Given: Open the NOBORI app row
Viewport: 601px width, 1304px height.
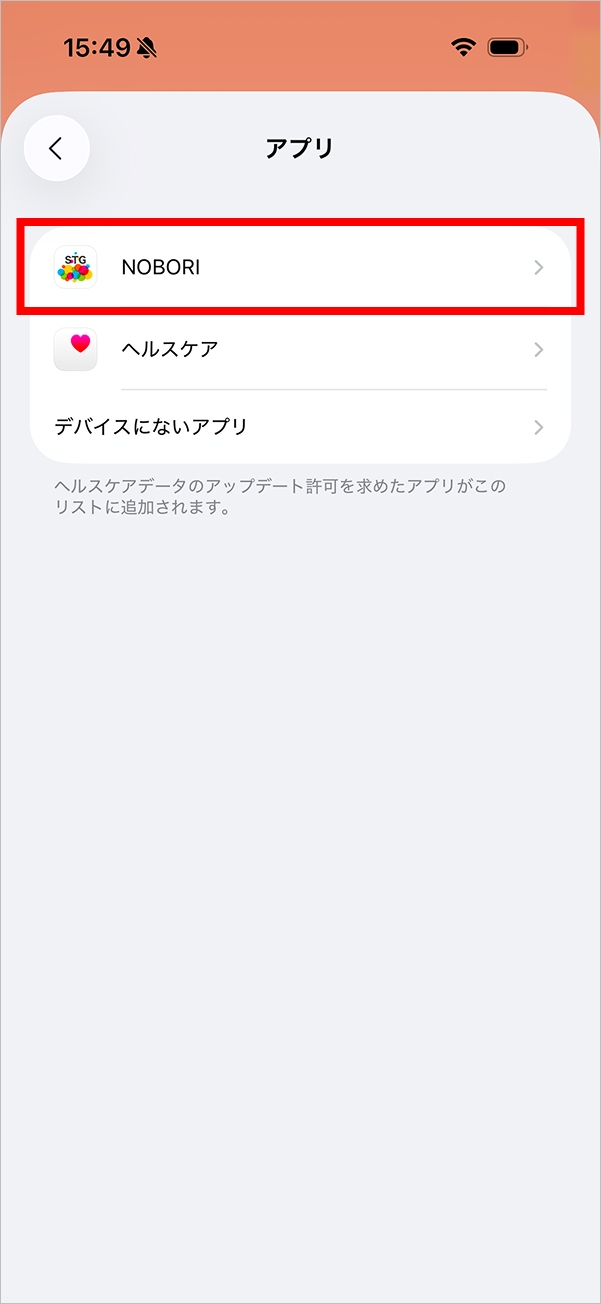Looking at the screenshot, I should (300, 268).
